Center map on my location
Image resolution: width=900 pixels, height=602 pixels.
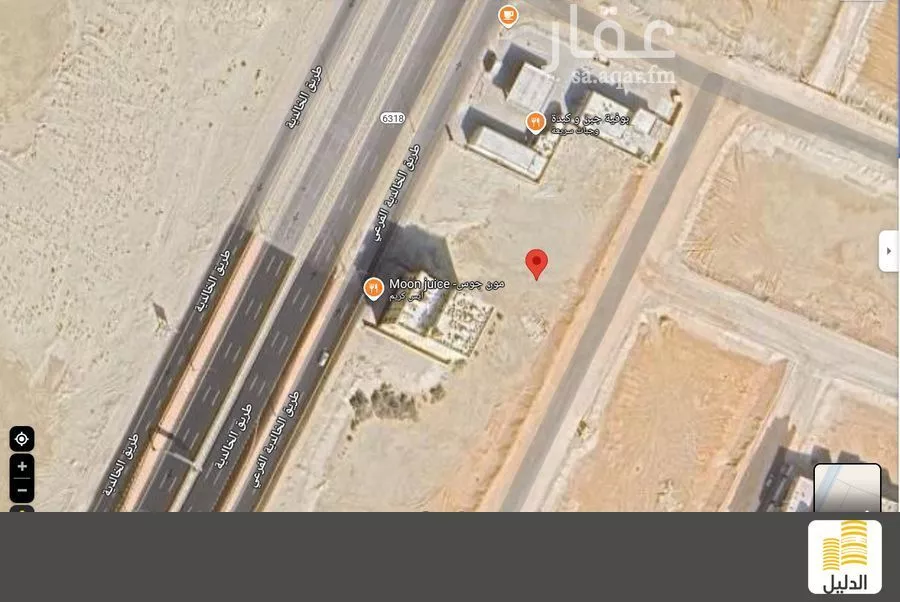pyautogui.click(x=22, y=439)
